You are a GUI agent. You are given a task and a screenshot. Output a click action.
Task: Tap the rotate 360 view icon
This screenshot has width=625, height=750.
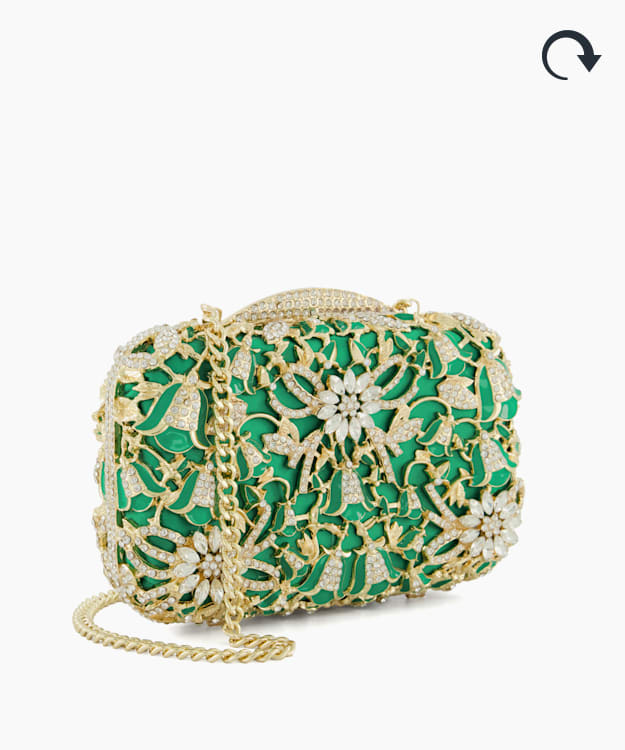coord(570,54)
